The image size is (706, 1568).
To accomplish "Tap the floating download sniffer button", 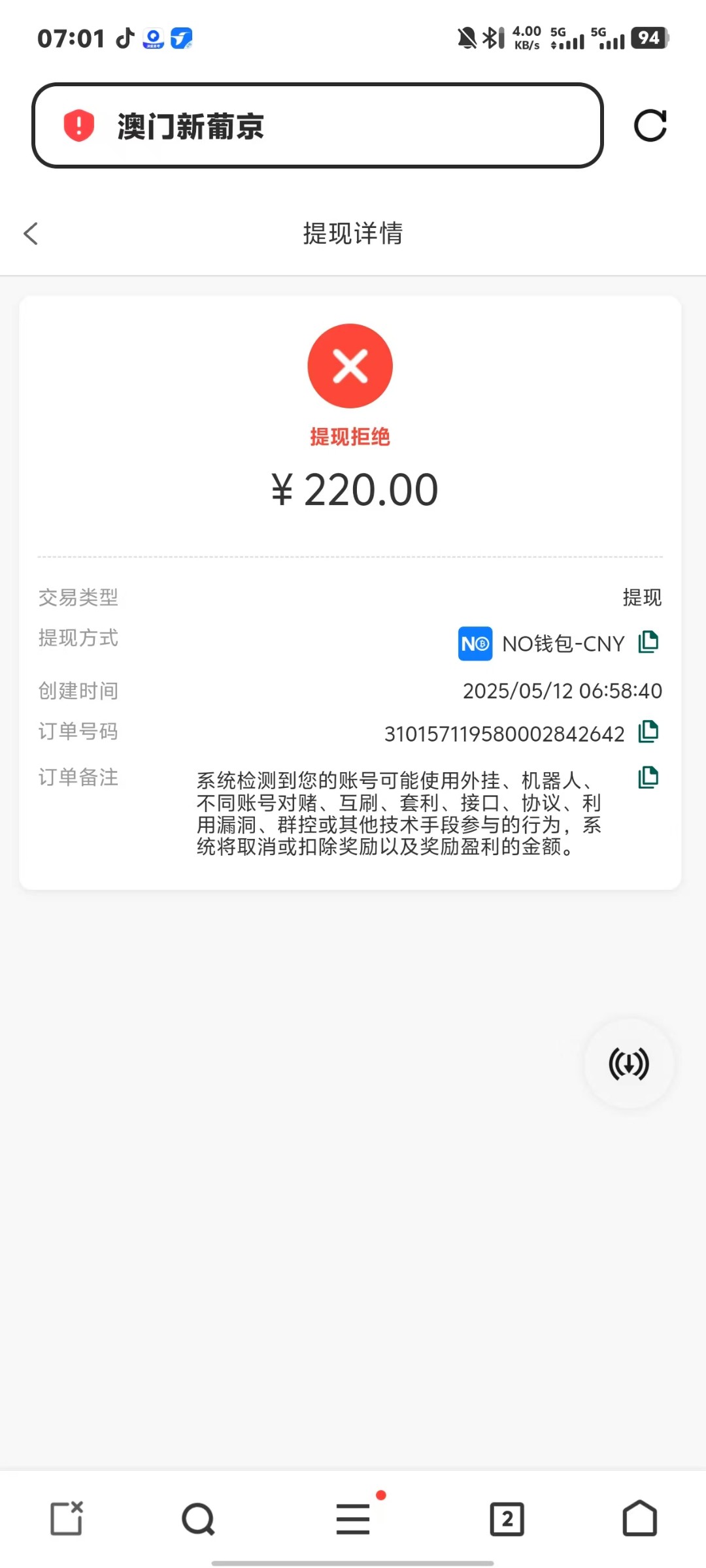I will 629,1064.
